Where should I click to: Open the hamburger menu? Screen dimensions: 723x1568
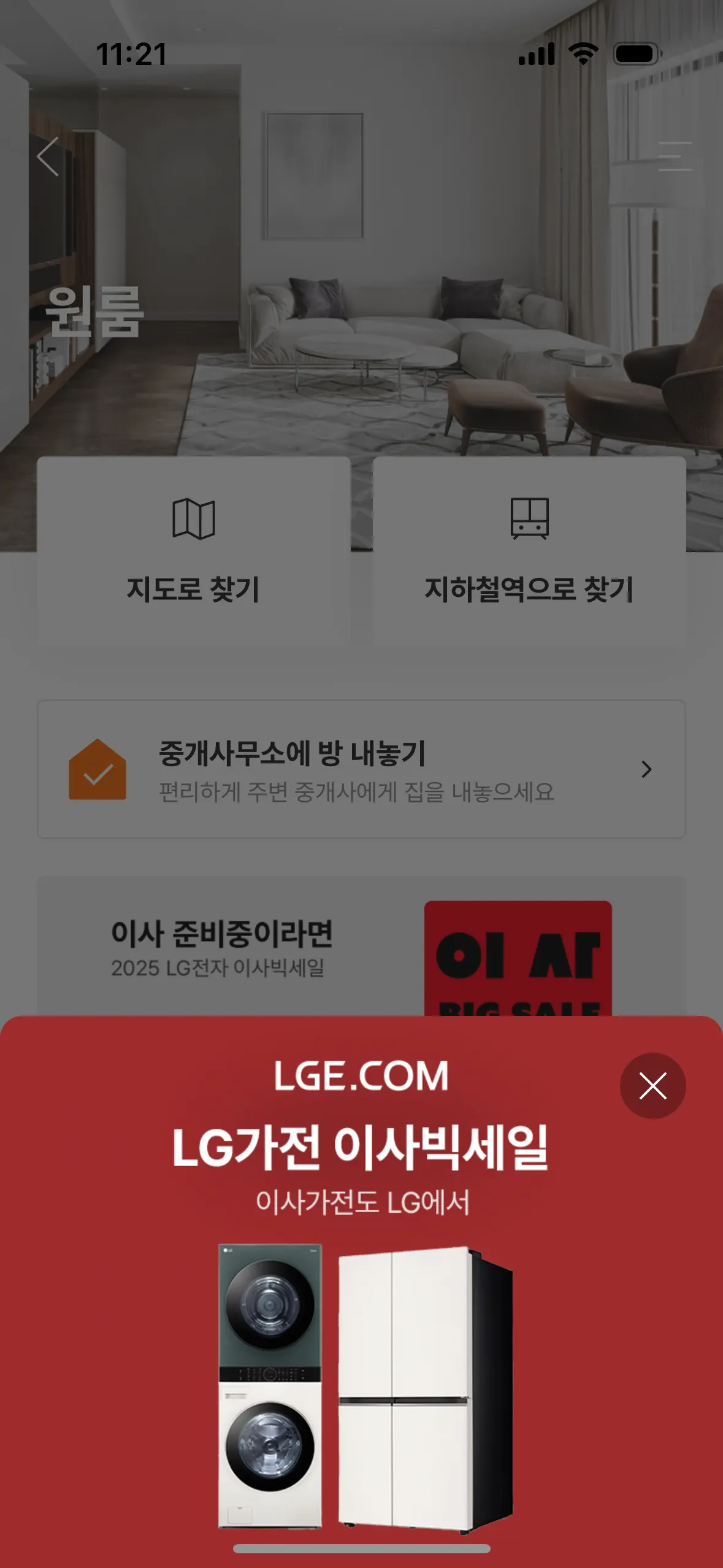click(674, 156)
